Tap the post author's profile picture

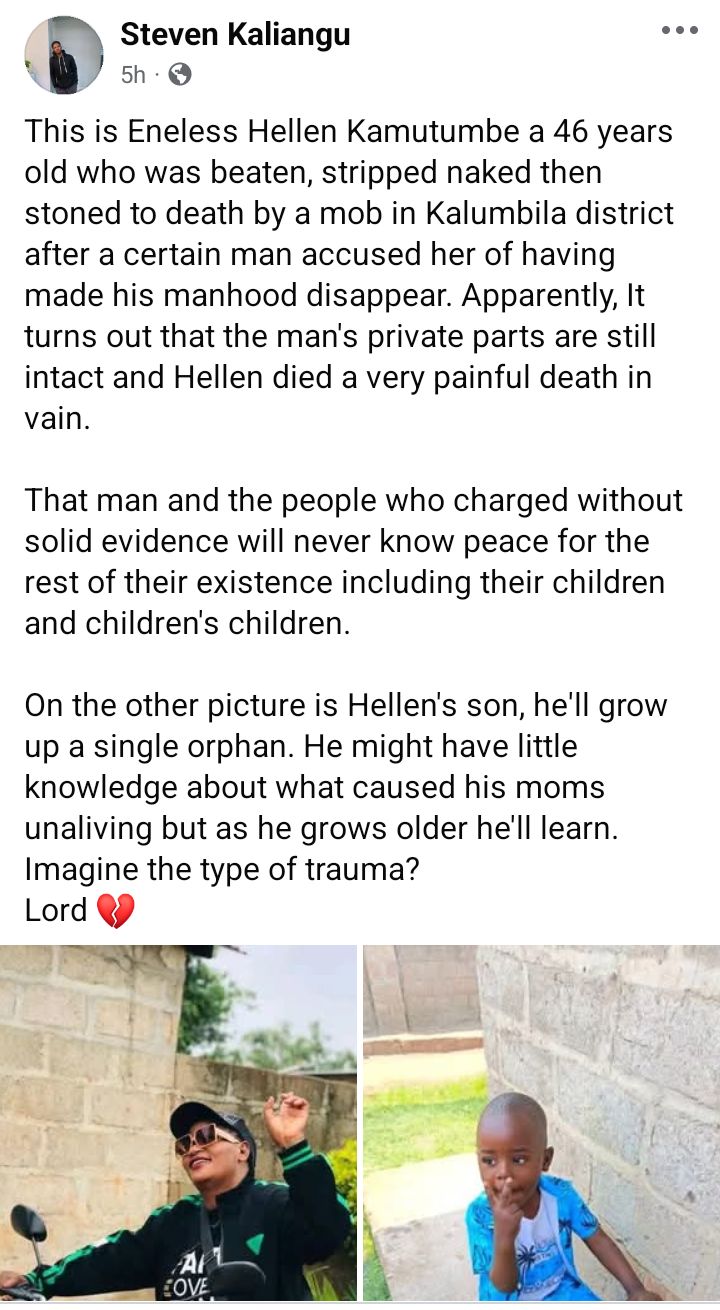point(64,55)
